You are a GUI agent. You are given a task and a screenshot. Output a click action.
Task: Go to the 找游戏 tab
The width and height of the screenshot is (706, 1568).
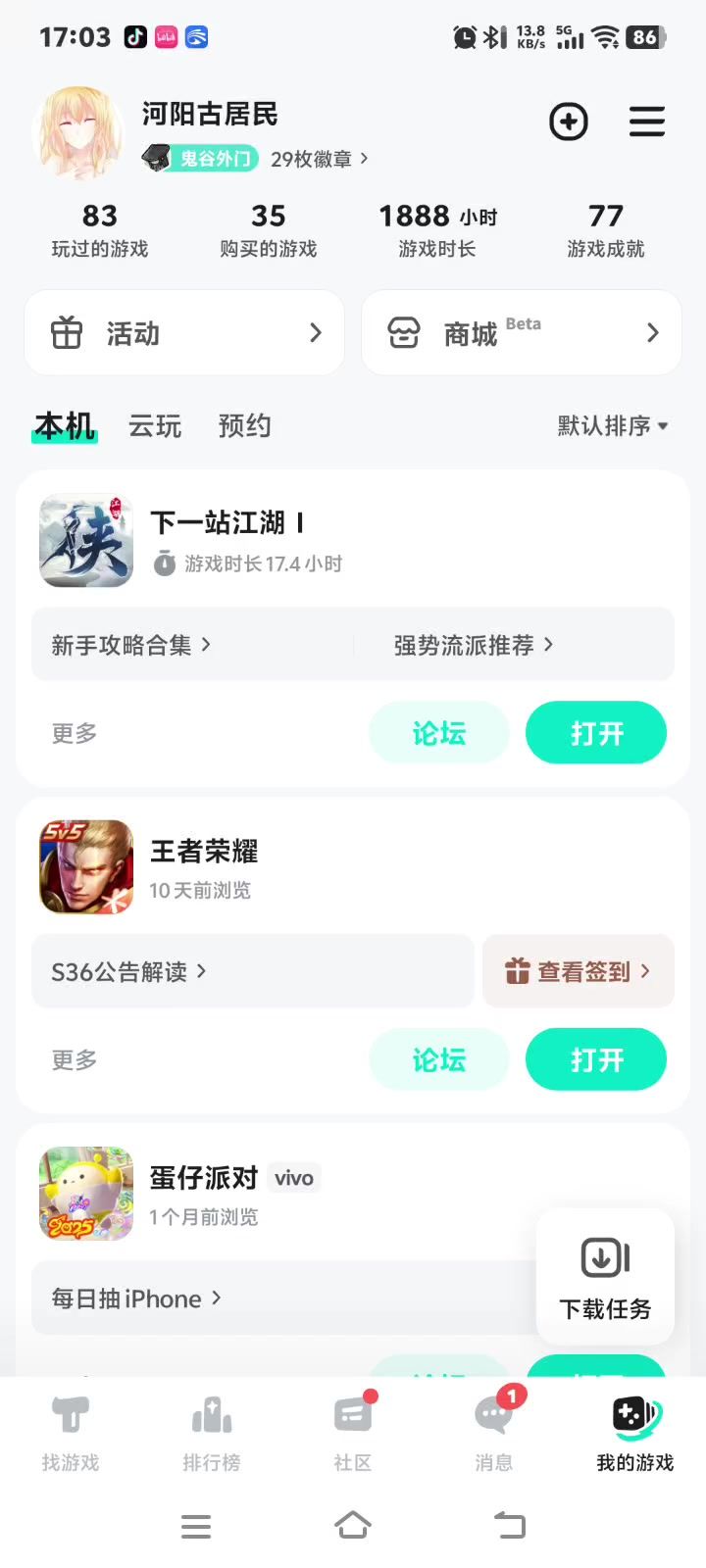tap(71, 1434)
